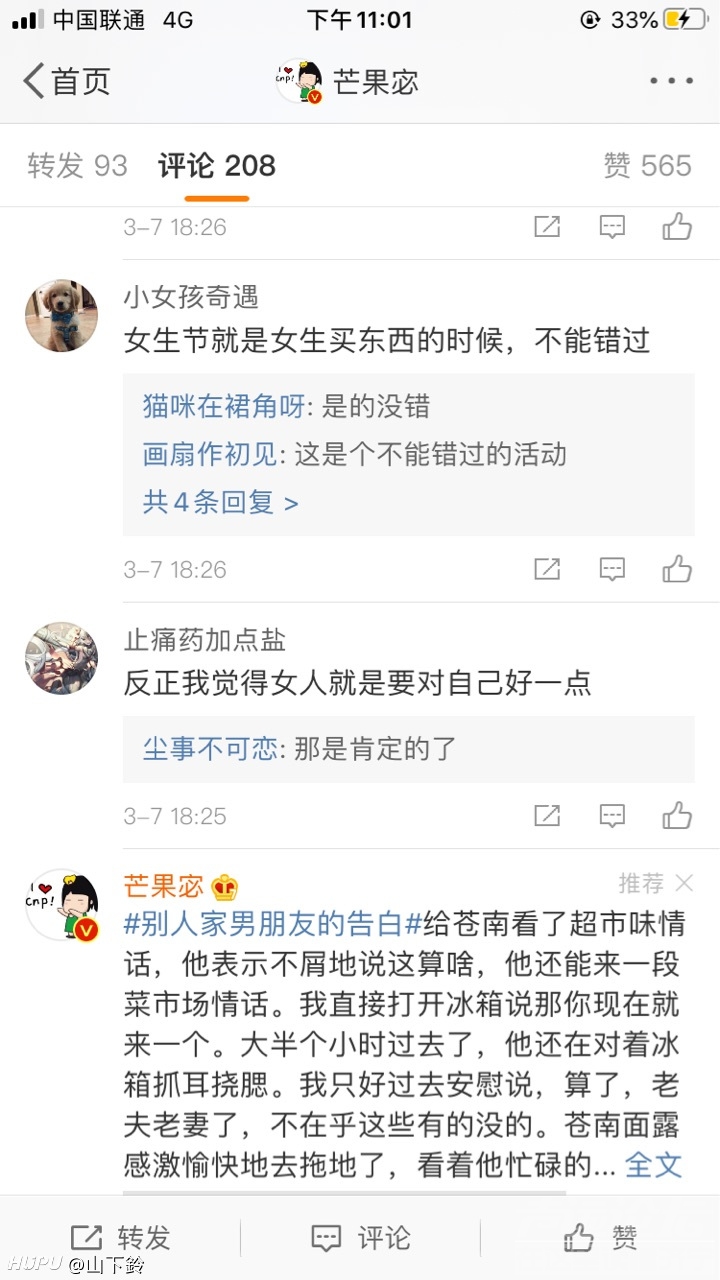Tap 评论 in the bottom bar
Screen dimensions: 720x1280
click(x=360, y=1238)
